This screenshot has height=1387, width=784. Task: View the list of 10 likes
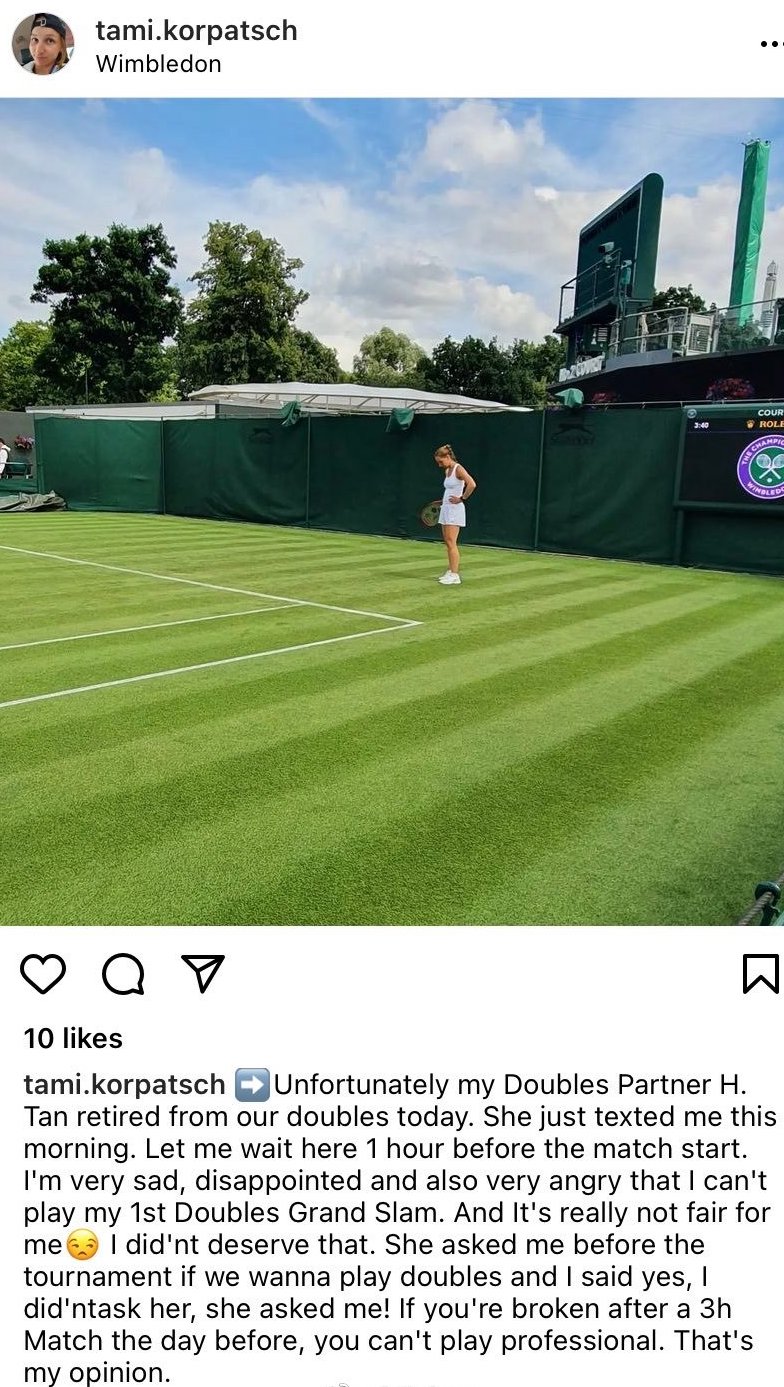point(73,1038)
